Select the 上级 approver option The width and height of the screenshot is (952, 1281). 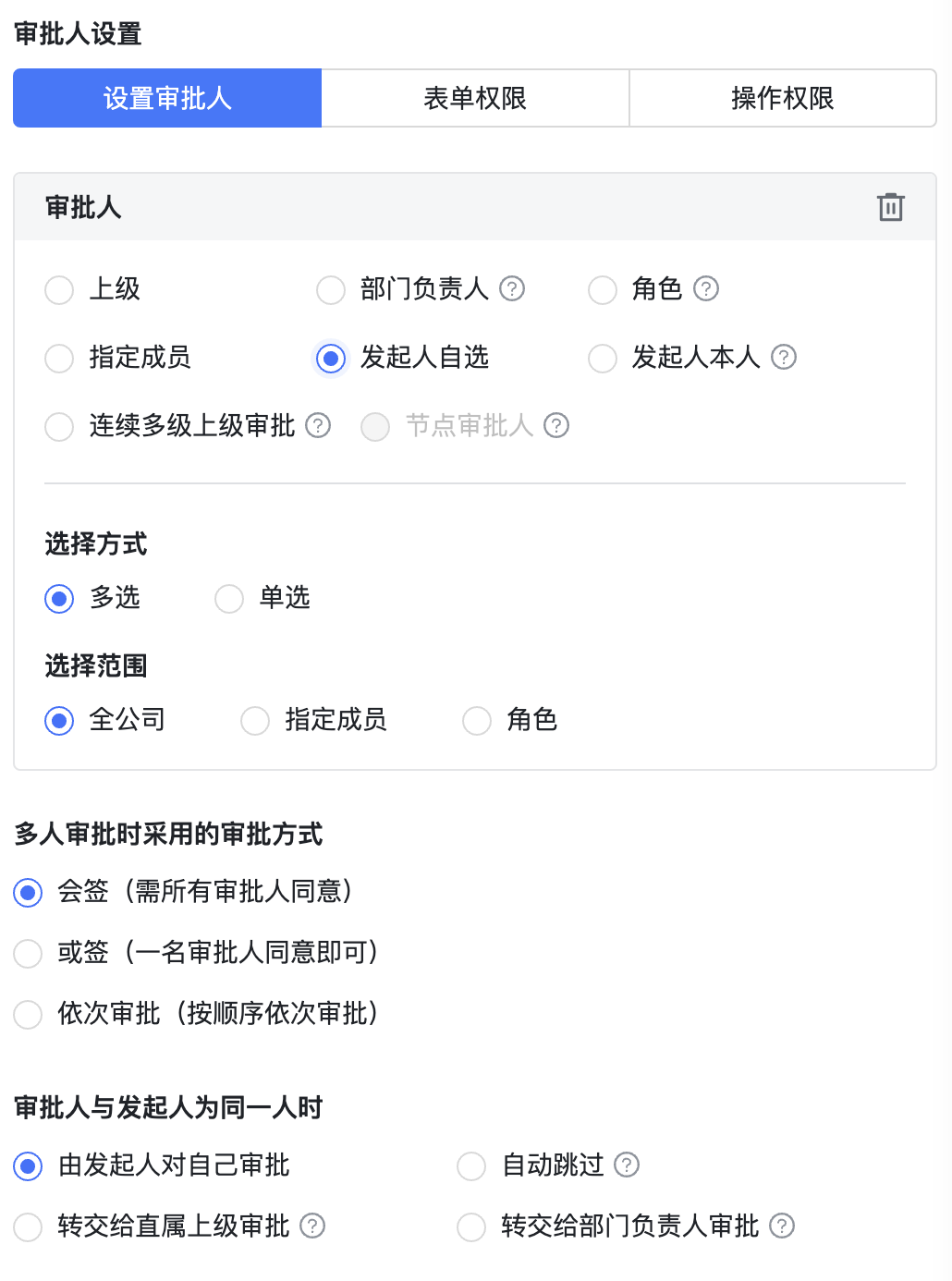[59, 289]
